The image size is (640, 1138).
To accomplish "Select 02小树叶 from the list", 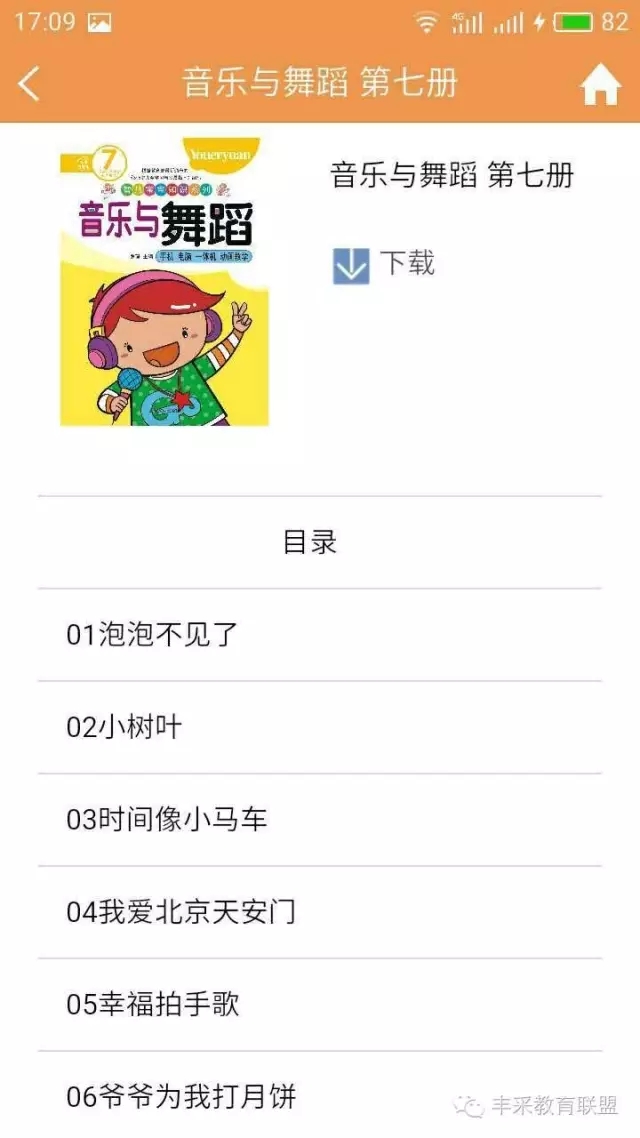I will [125, 727].
